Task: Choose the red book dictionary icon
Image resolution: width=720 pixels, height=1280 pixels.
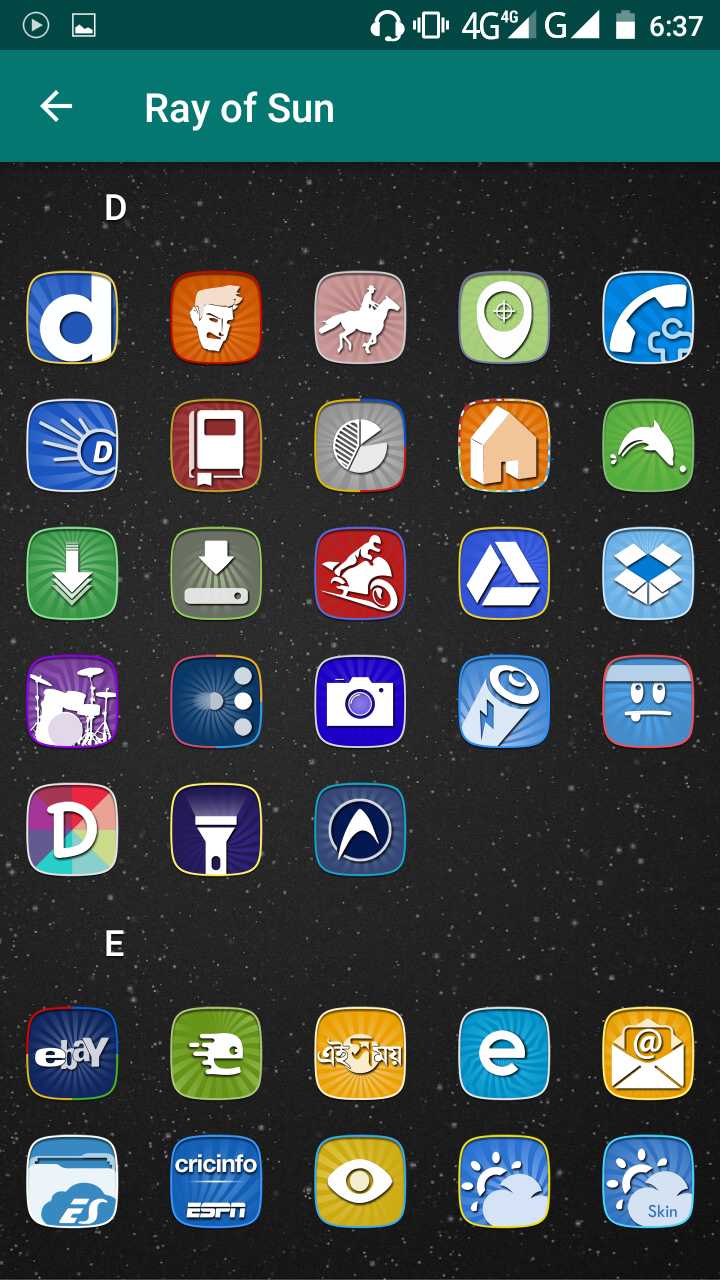Action: (216, 445)
